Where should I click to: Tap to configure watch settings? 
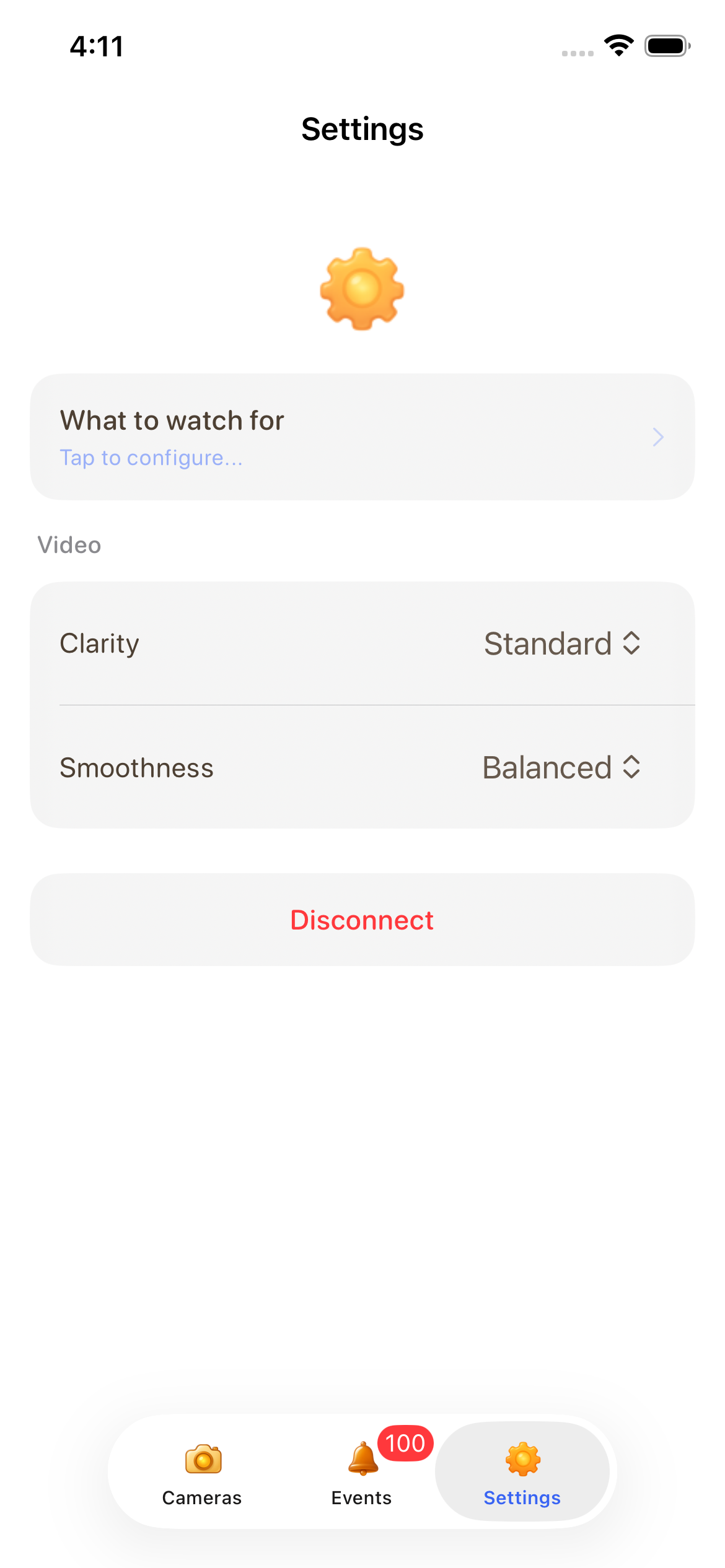tap(151, 457)
